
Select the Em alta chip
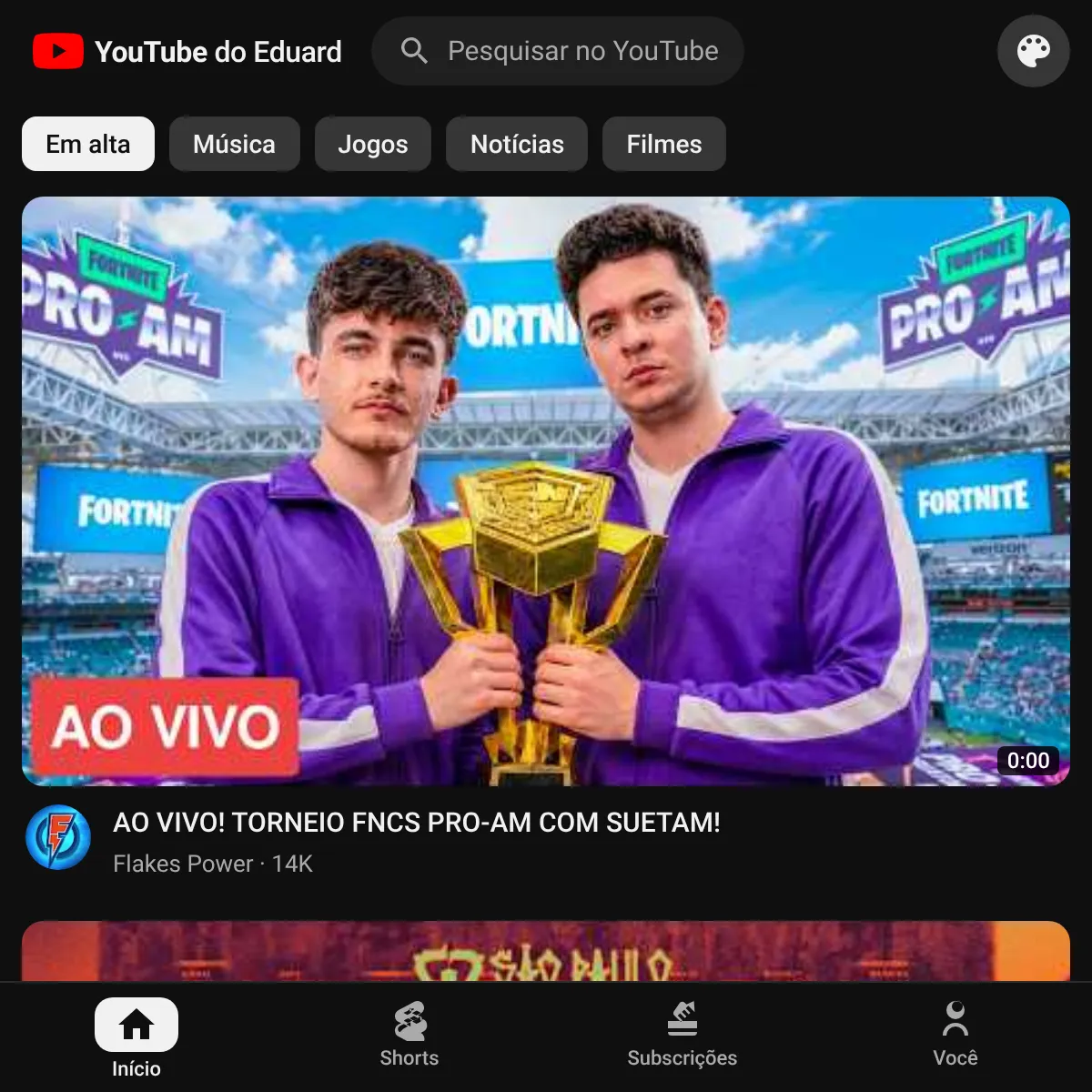click(88, 144)
